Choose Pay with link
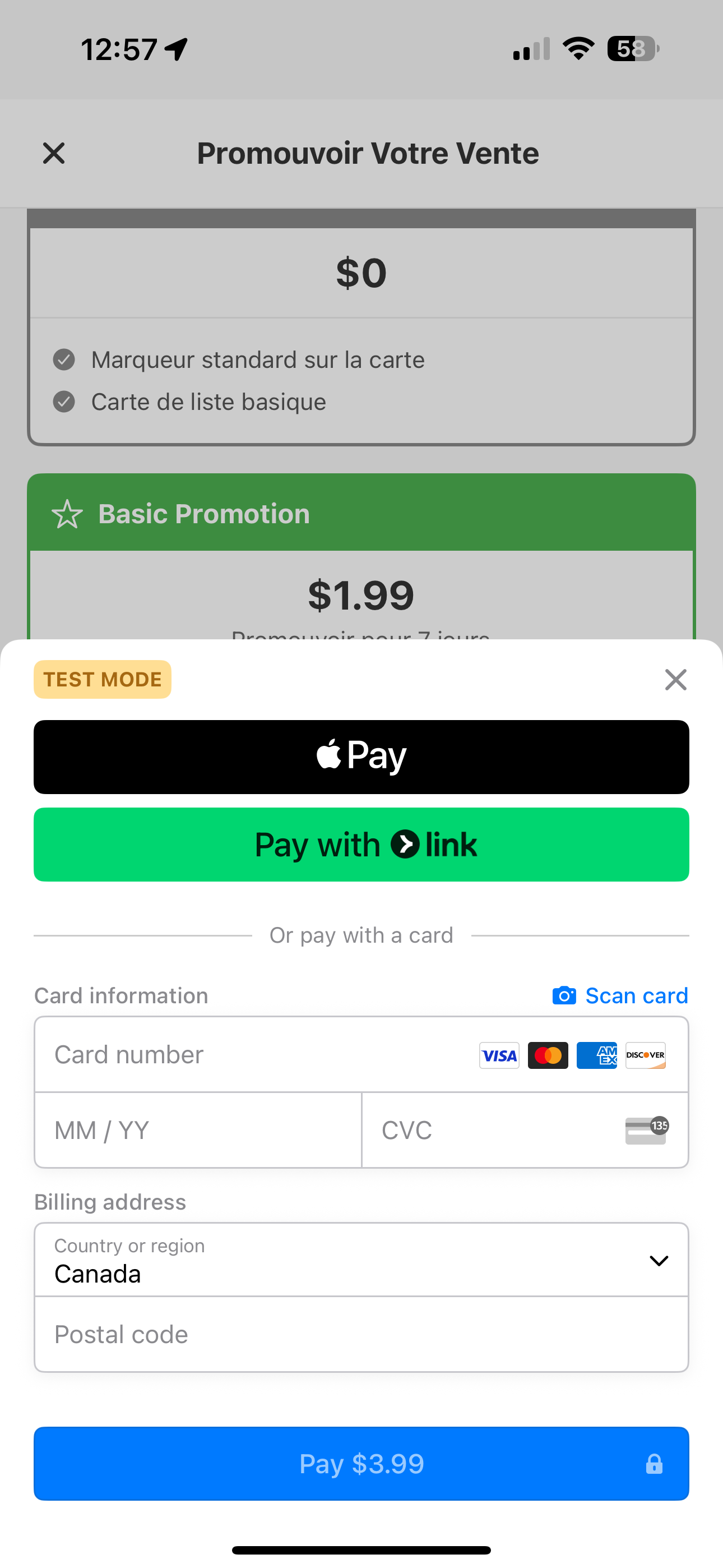This screenshot has height=1568, width=723. pos(361,844)
